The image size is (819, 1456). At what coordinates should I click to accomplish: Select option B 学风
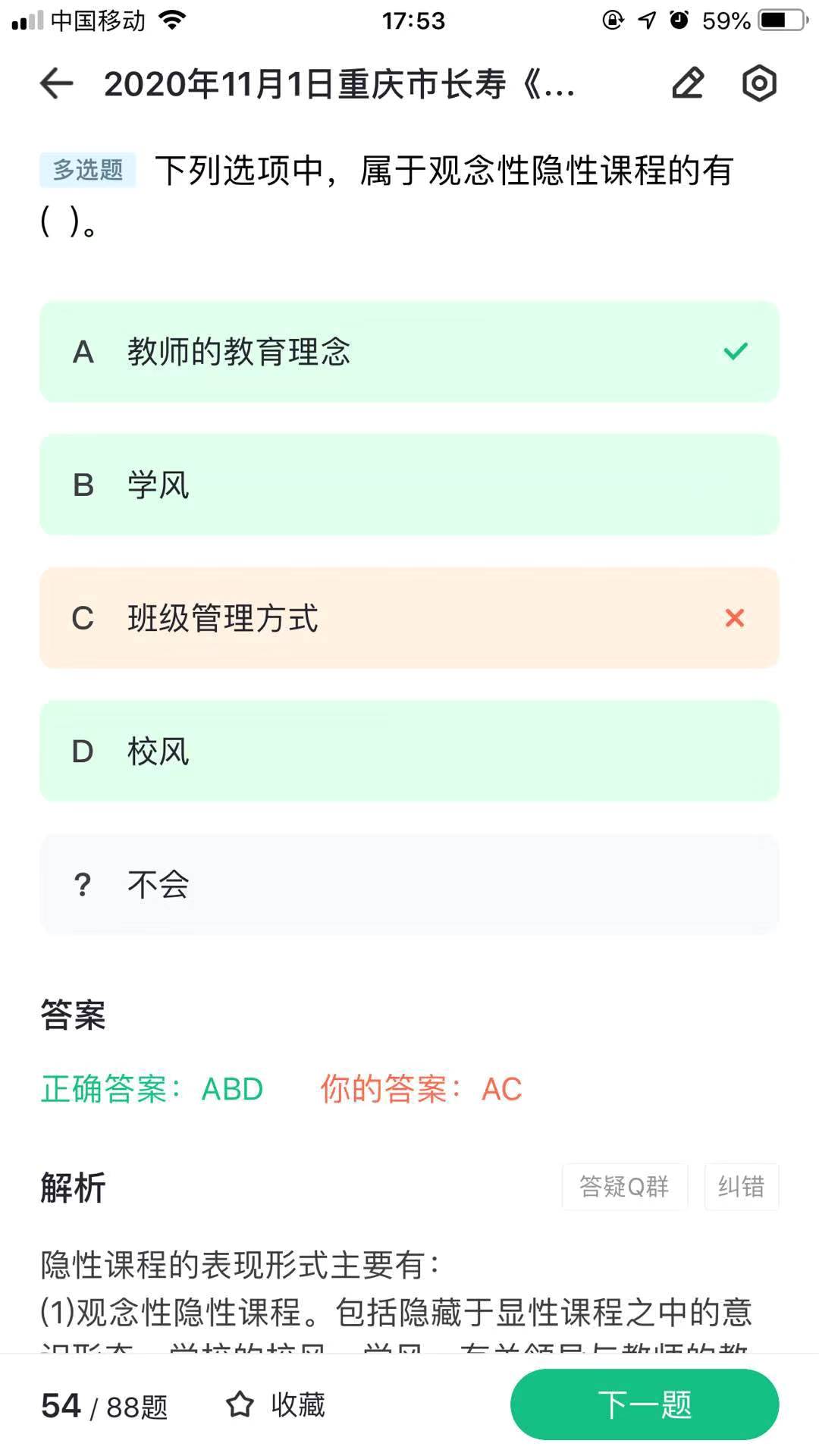click(x=409, y=485)
